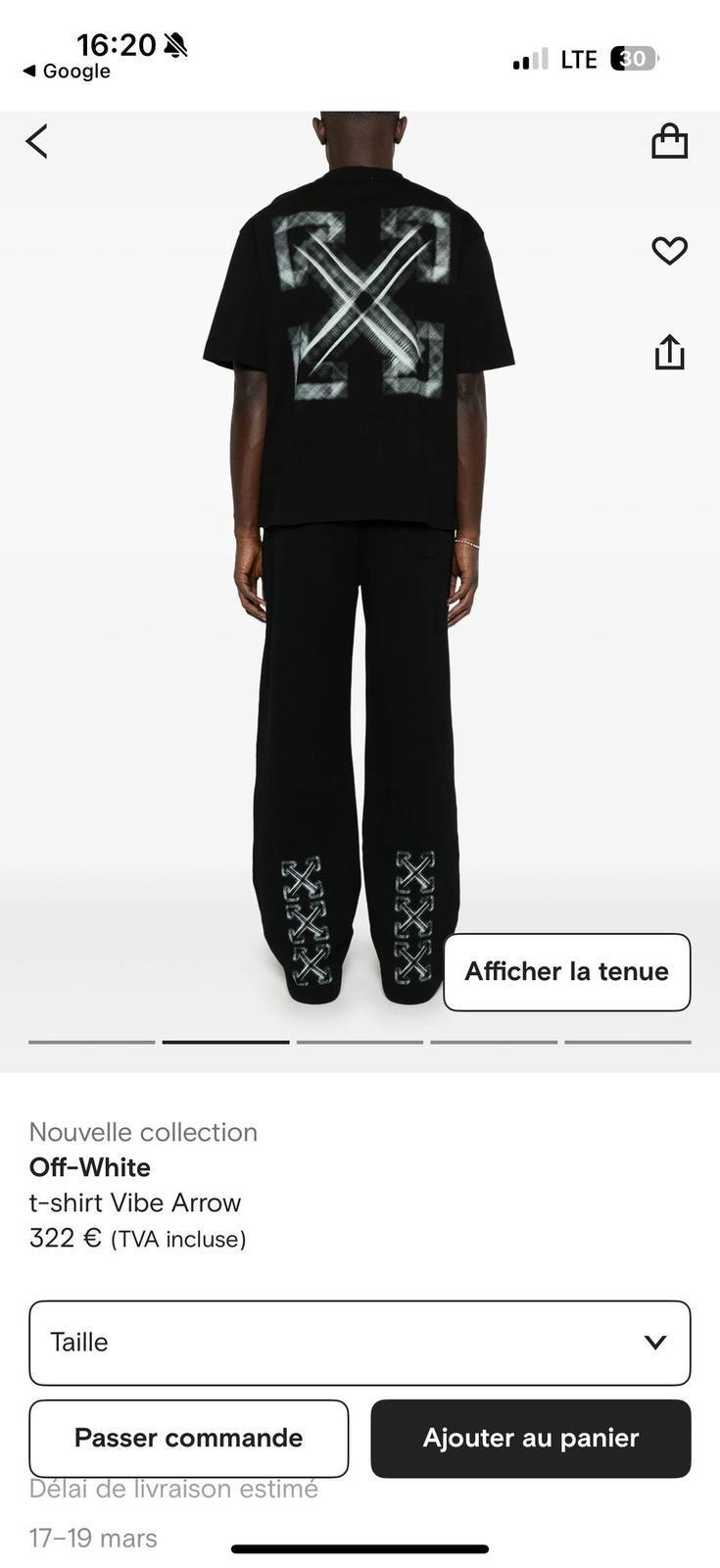Go back using the arrow icon
This screenshot has width=720, height=1568.
coord(36,140)
